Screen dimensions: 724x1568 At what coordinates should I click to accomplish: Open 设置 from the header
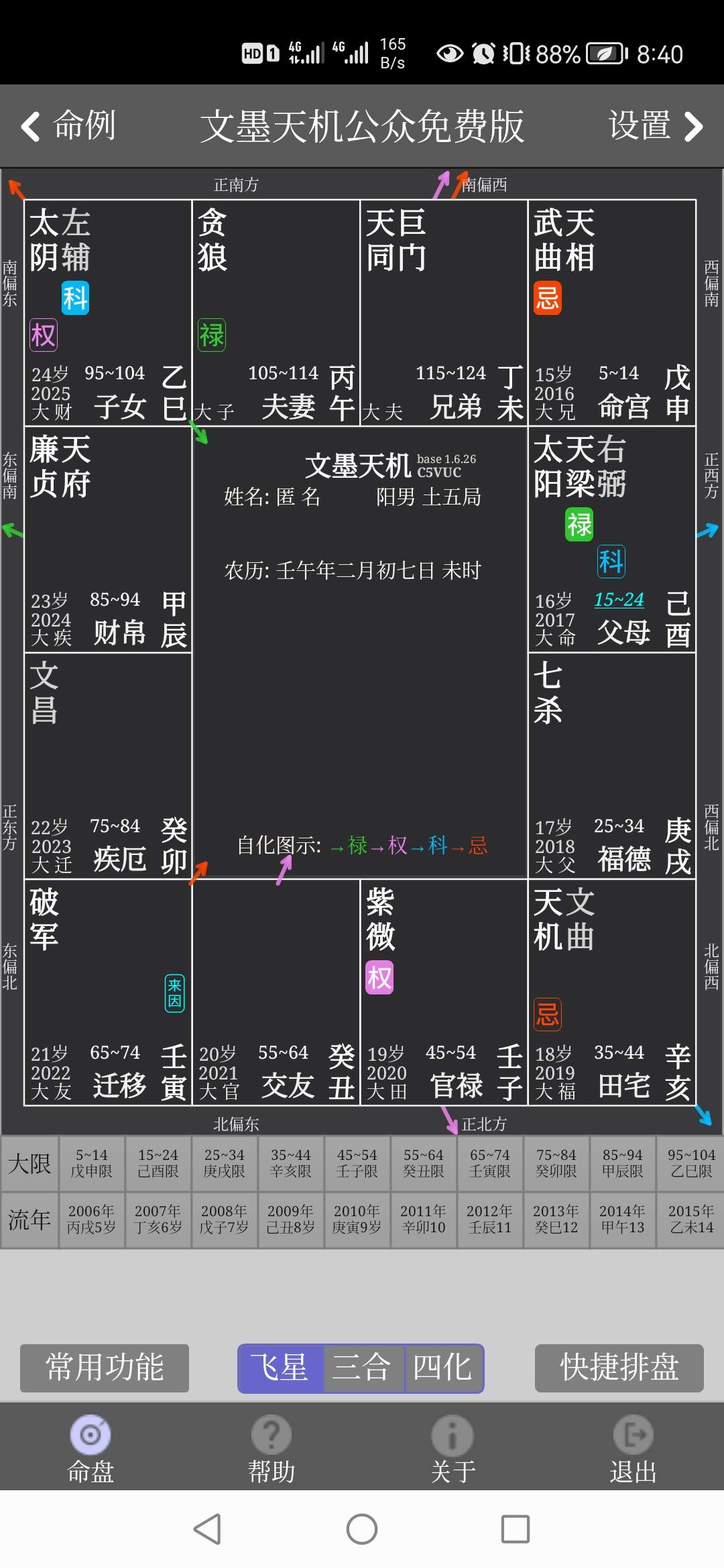pos(656,126)
